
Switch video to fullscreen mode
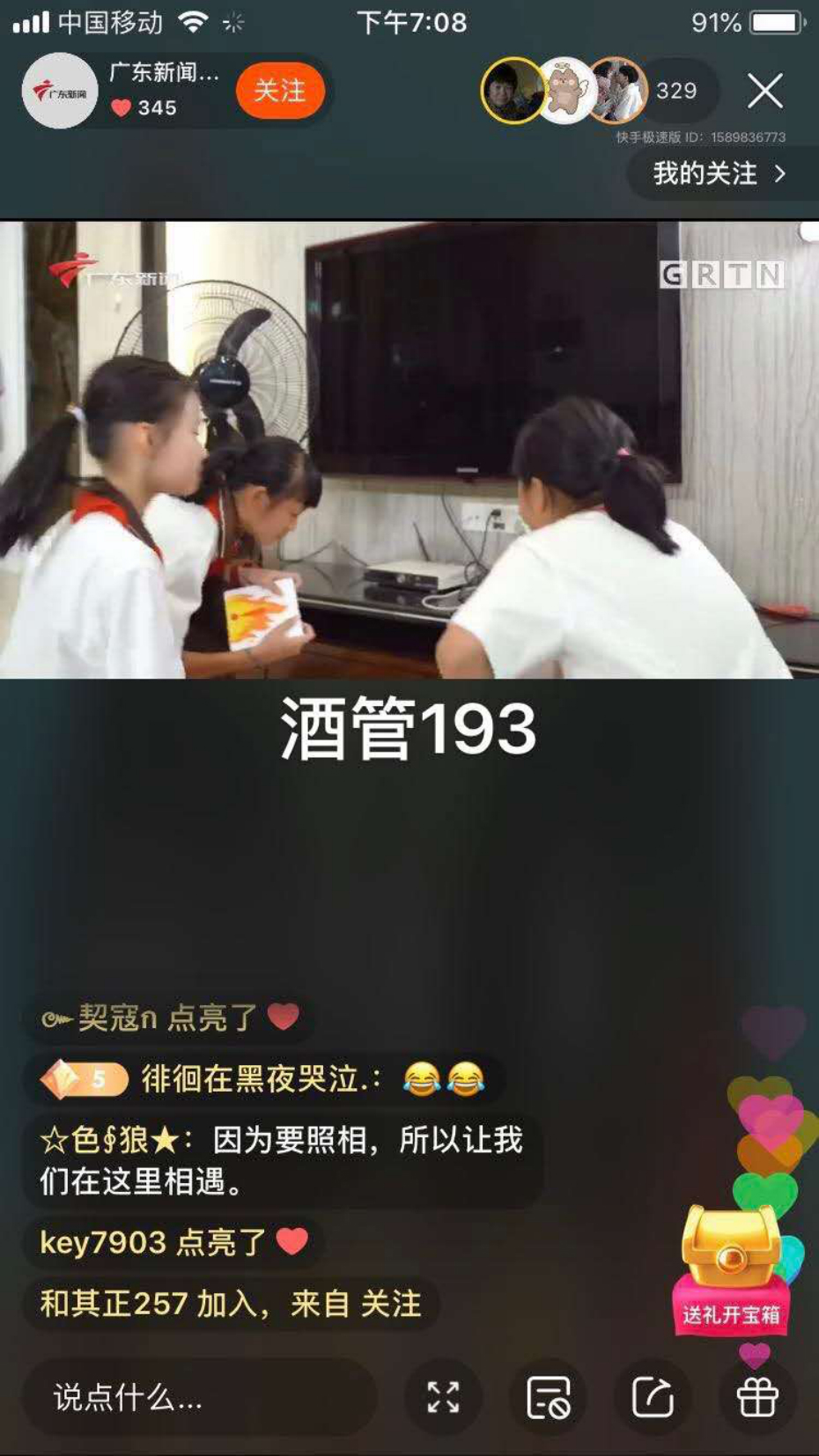tap(443, 1397)
